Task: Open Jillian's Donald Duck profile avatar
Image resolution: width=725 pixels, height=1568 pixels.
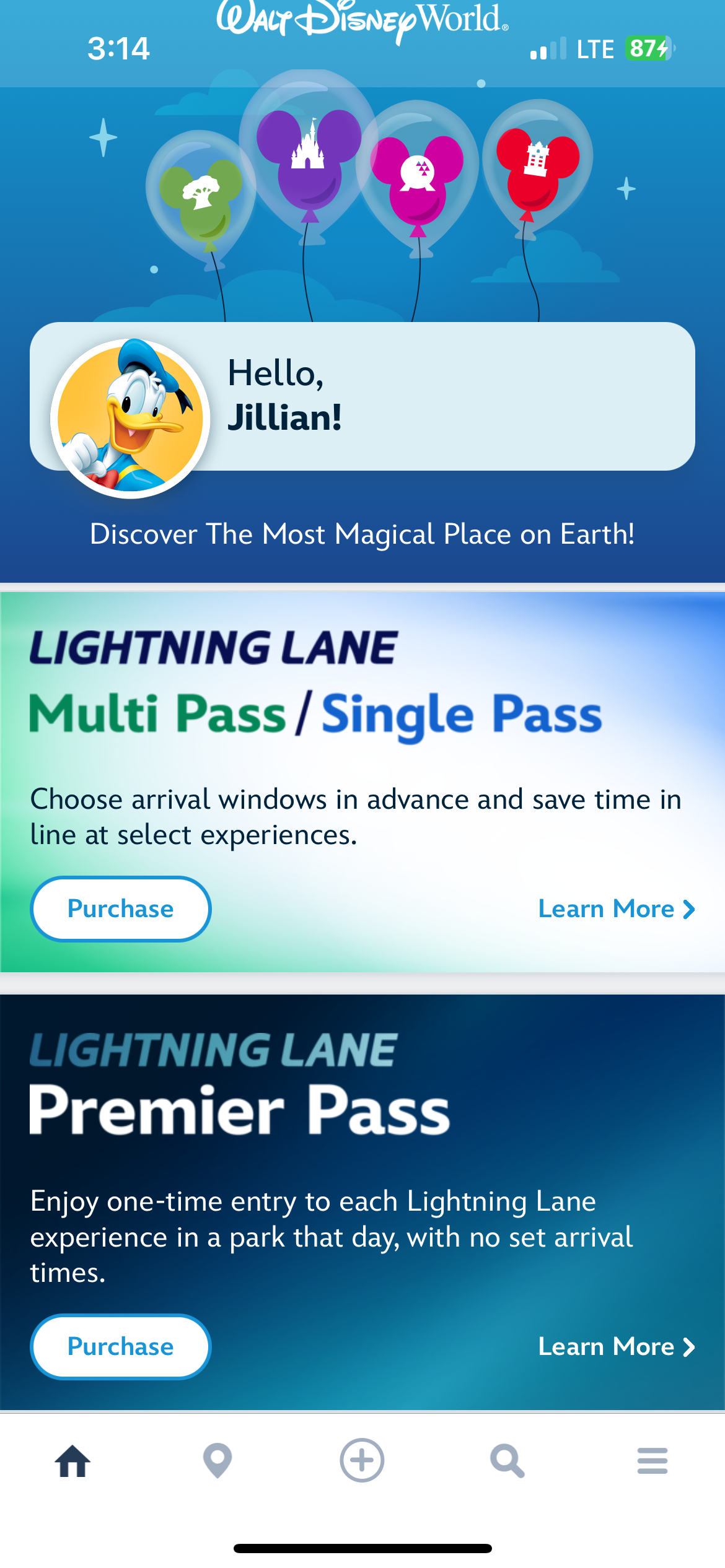Action: click(130, 419)
